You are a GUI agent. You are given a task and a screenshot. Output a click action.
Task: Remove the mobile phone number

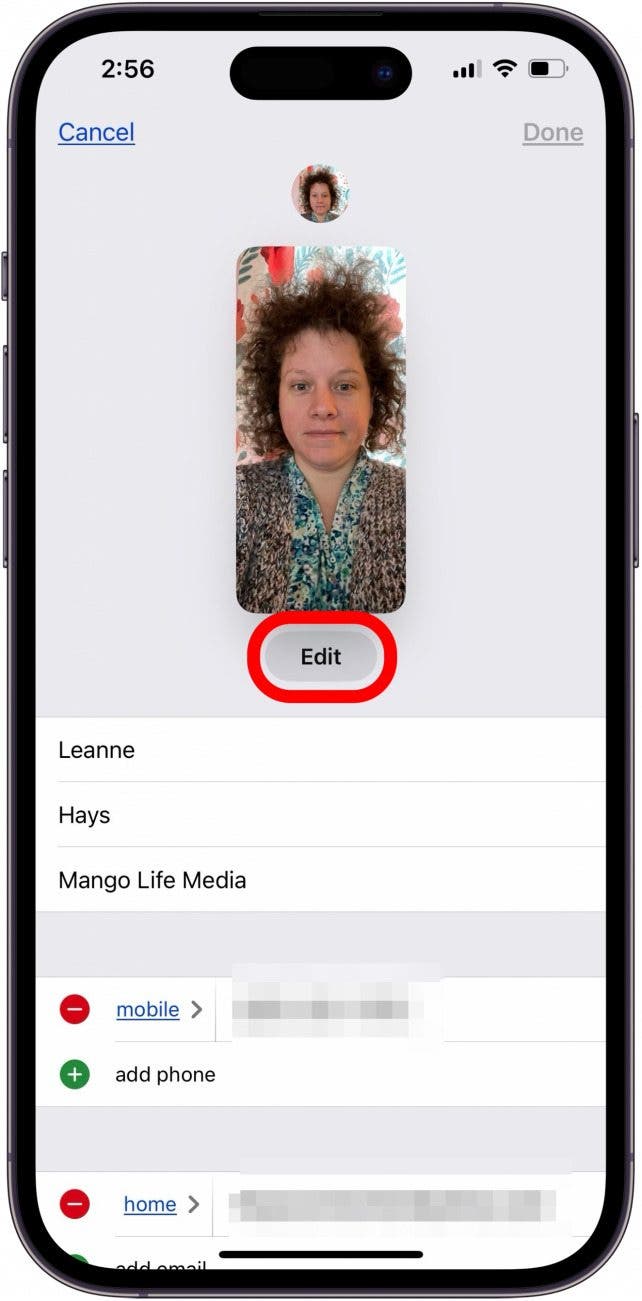(75, 1010)
